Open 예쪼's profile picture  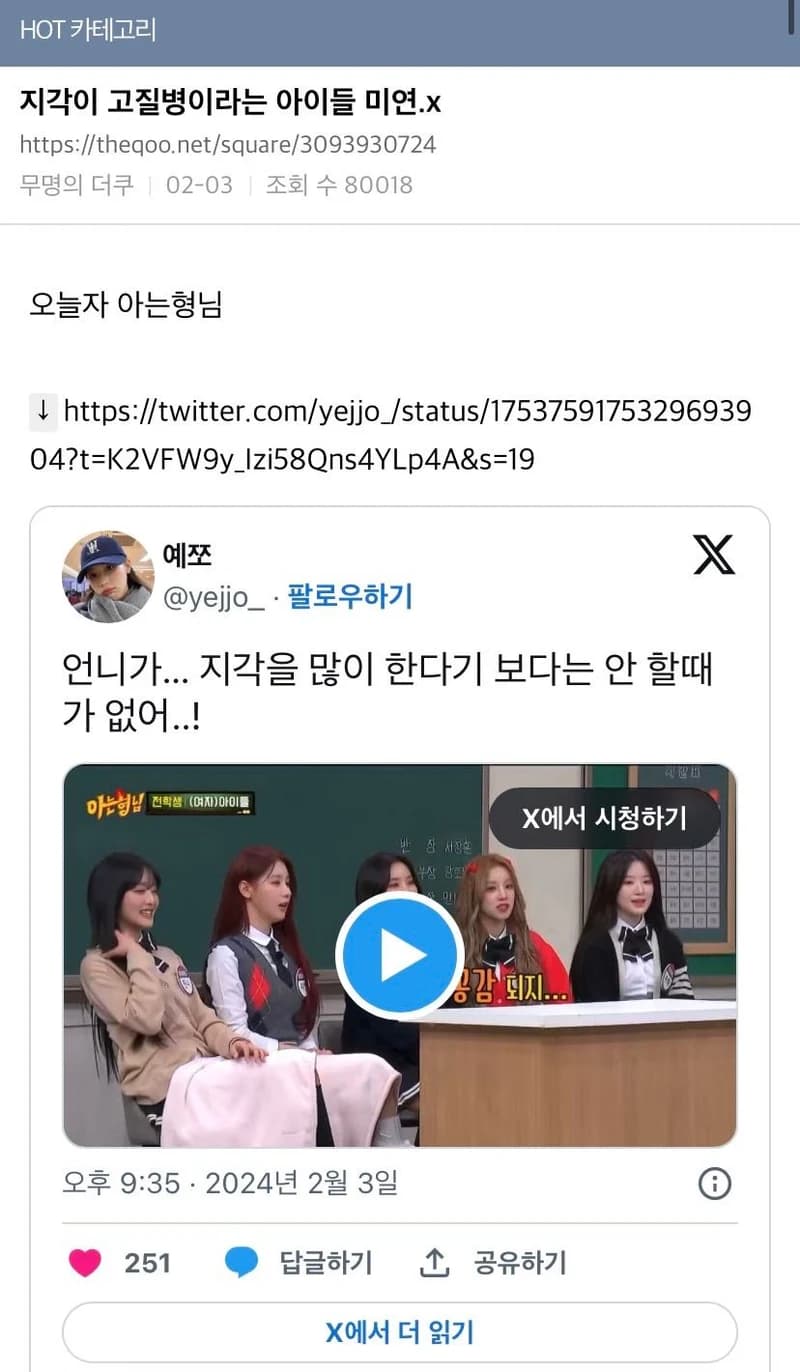click(108, 577)
